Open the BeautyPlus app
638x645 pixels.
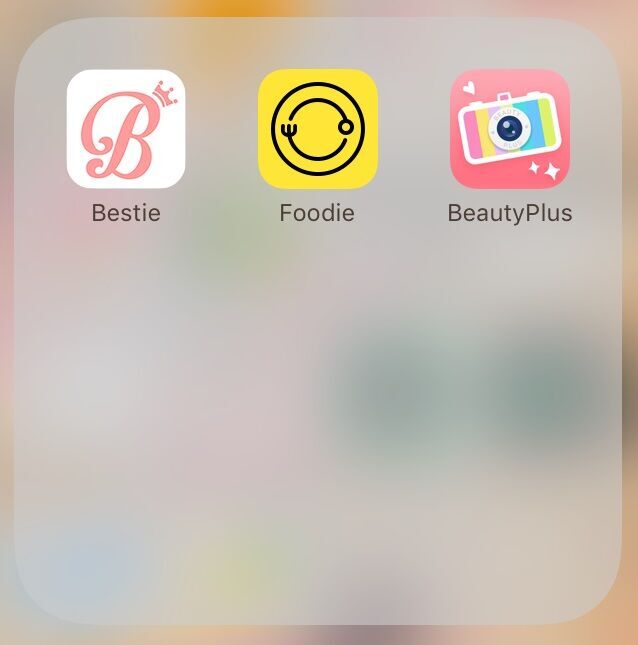pos(510,129)
